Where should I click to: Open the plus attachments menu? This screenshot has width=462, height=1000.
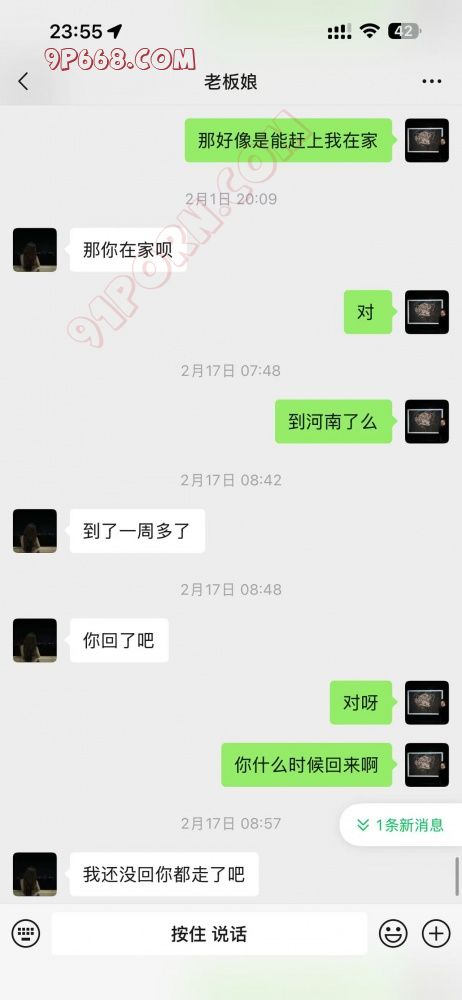point(436,934)
